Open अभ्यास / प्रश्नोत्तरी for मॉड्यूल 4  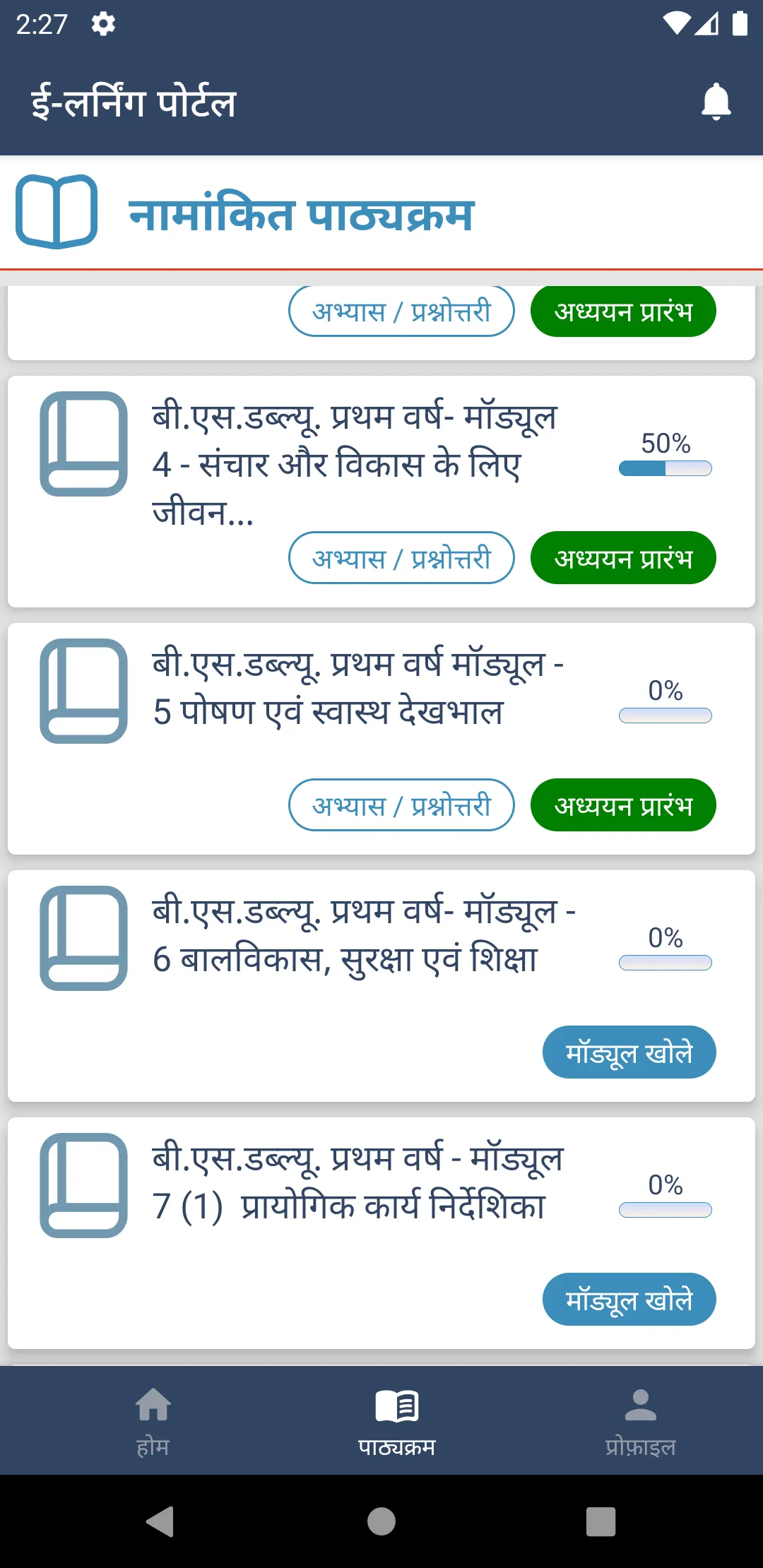[x=401, y=558]
